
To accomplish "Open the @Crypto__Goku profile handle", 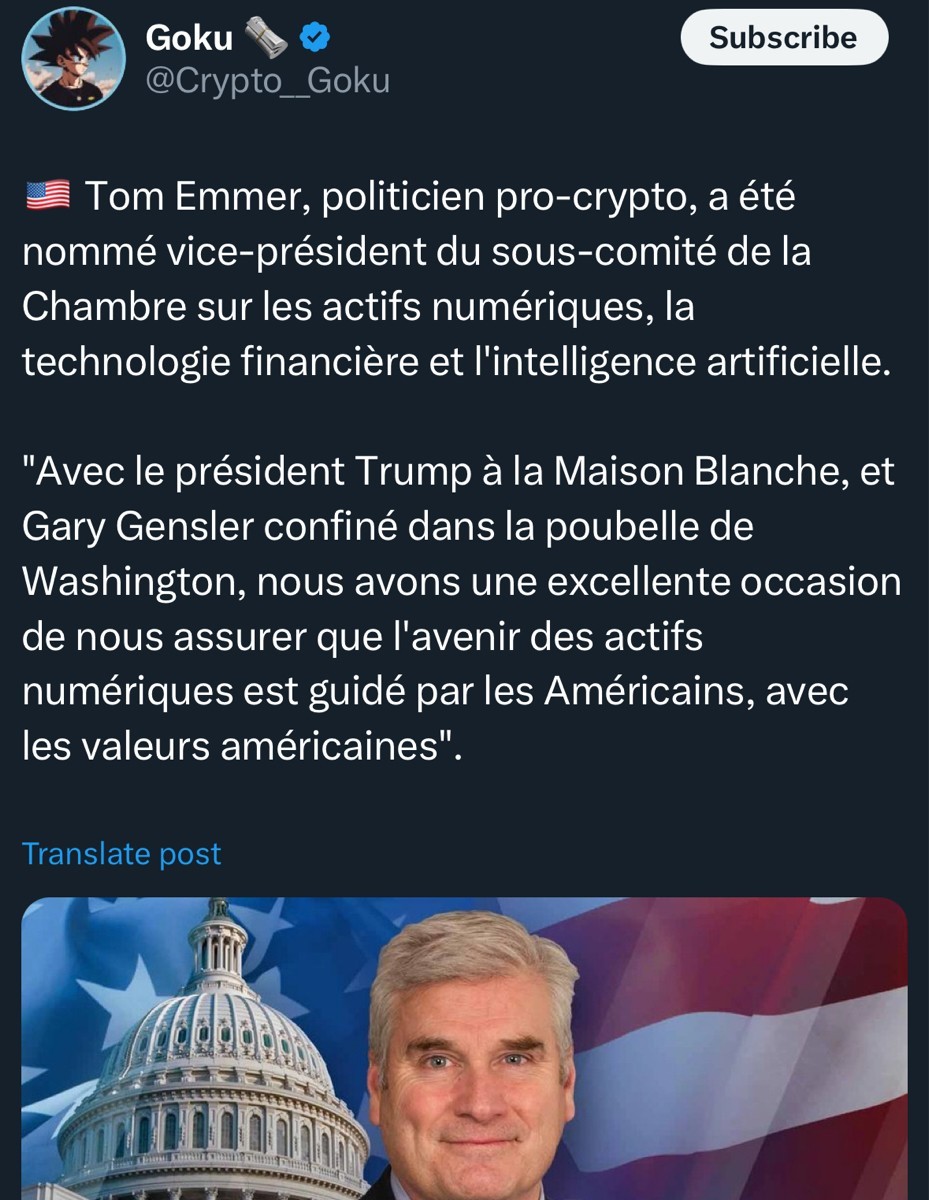I will point(267,80).
